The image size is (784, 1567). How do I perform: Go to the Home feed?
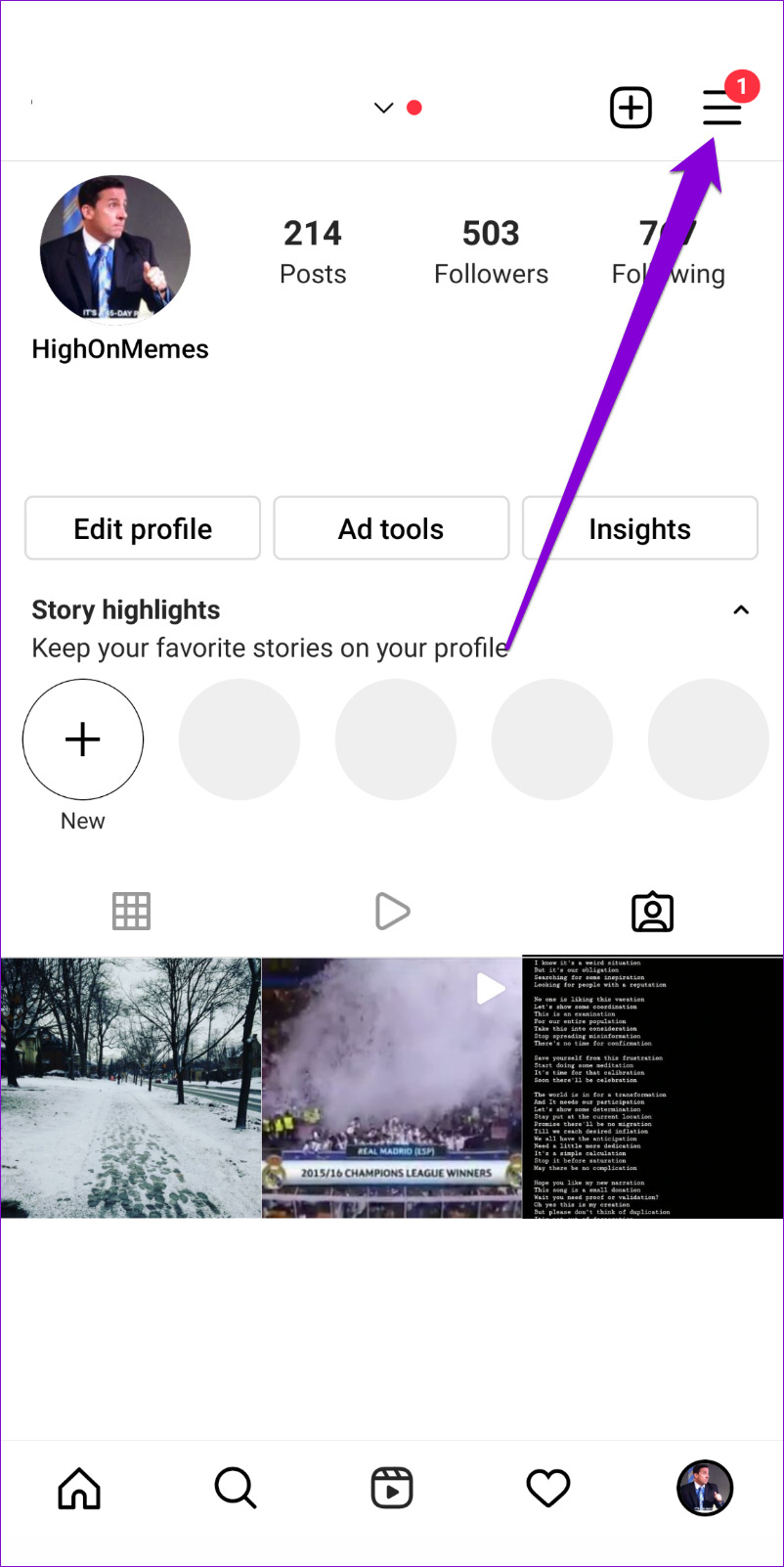pos(79,1489)
